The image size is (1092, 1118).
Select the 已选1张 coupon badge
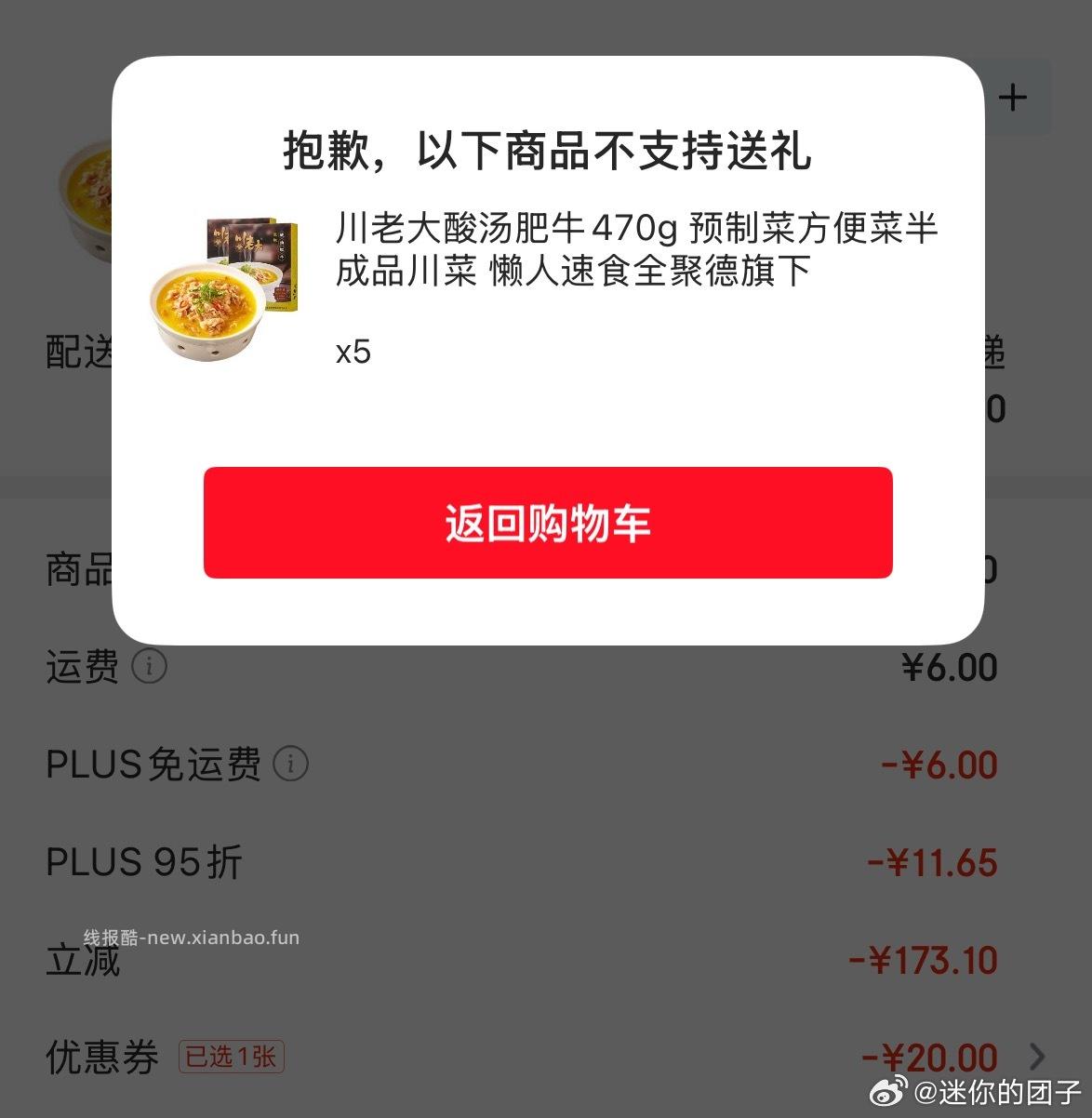[x=231, y=1057]
